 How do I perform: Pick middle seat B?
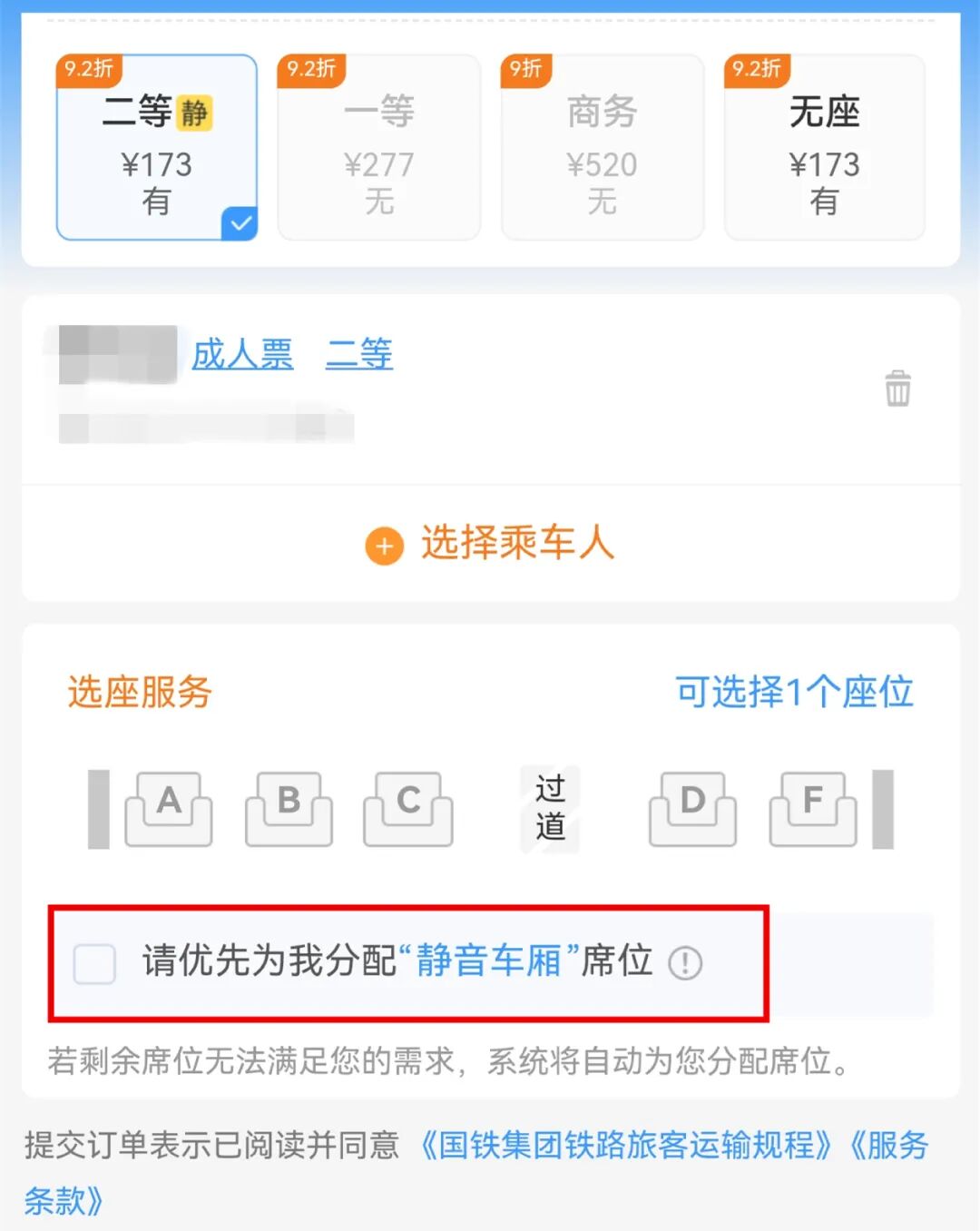pyautogui.click(x=289, y=809)
